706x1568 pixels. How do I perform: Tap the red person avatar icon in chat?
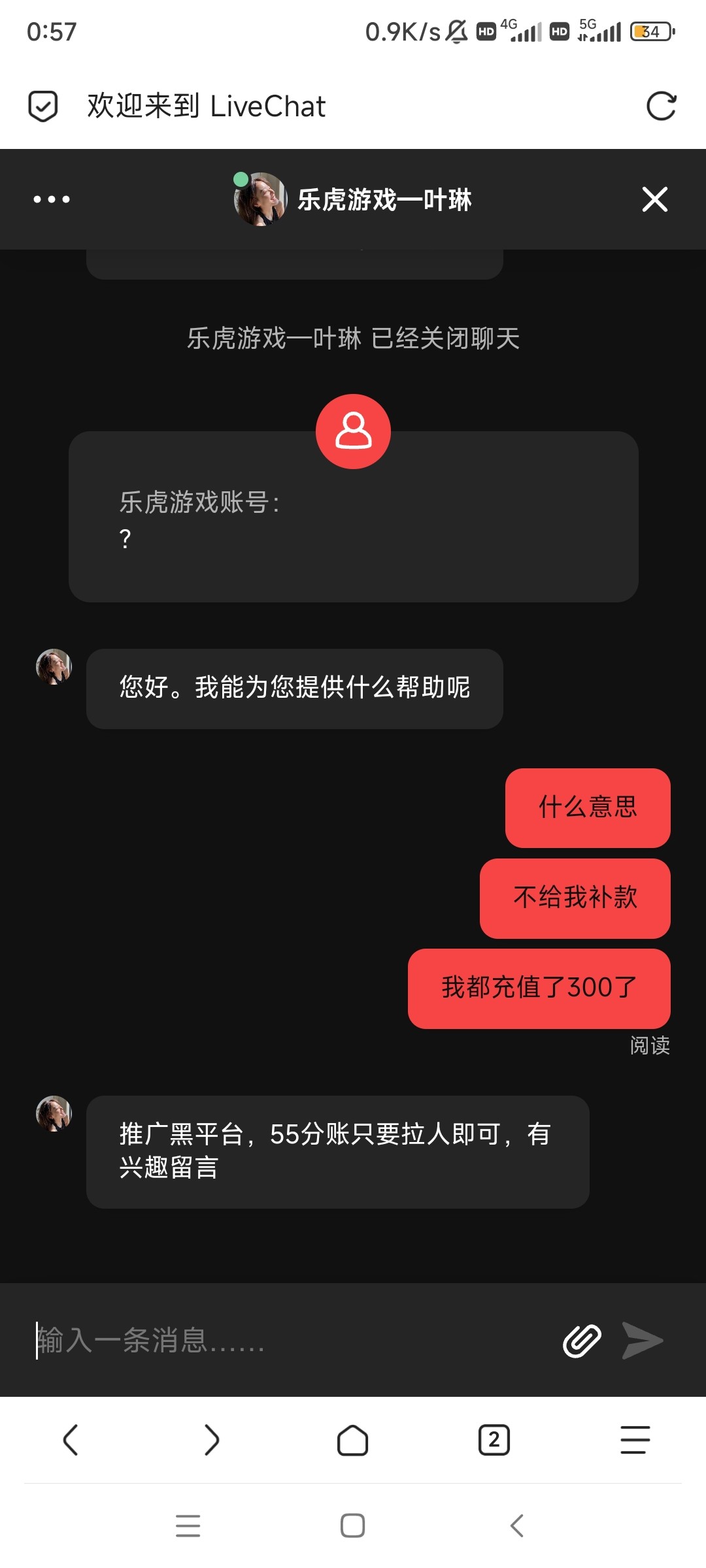pyautogui.click(x=352, y=431)
